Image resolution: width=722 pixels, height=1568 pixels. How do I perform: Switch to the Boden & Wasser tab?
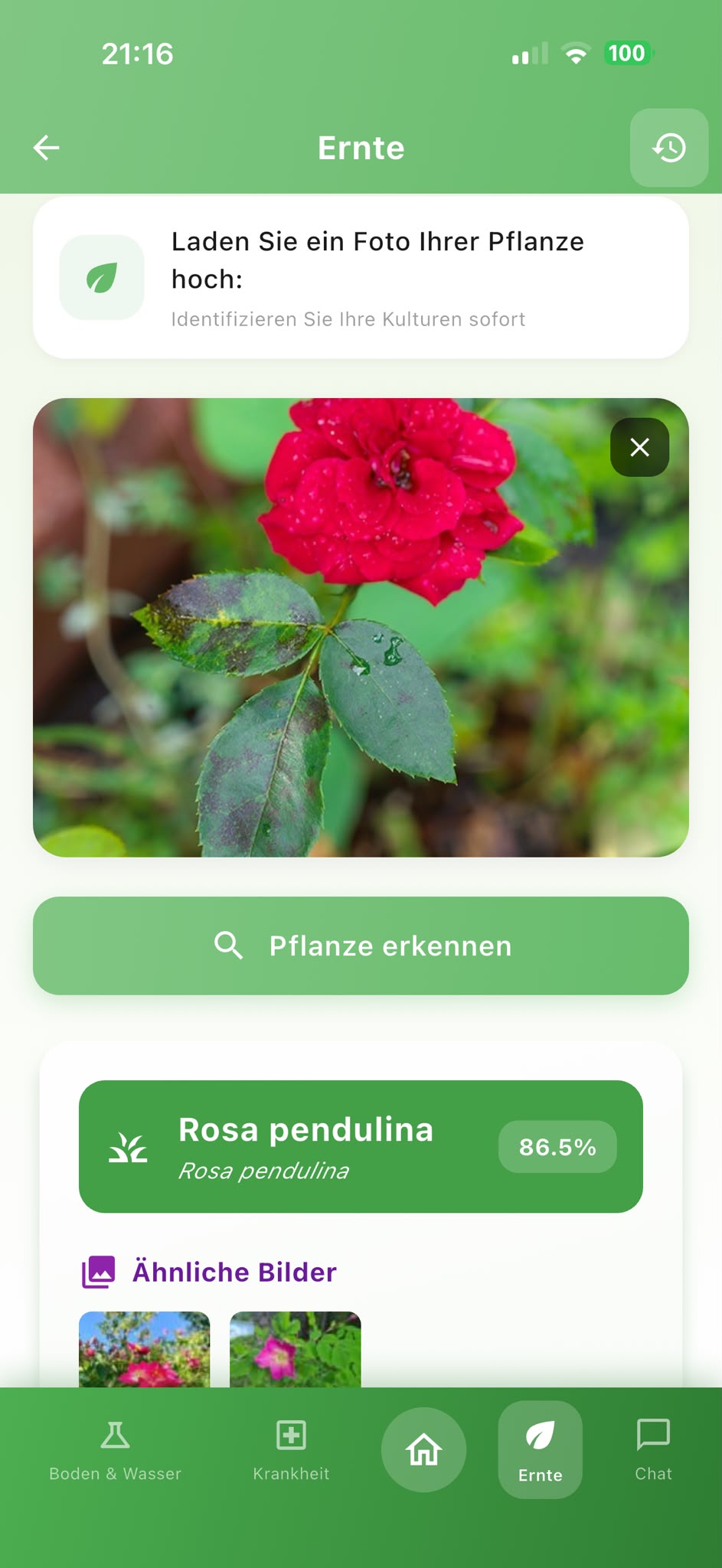(x=116, y=1450)
